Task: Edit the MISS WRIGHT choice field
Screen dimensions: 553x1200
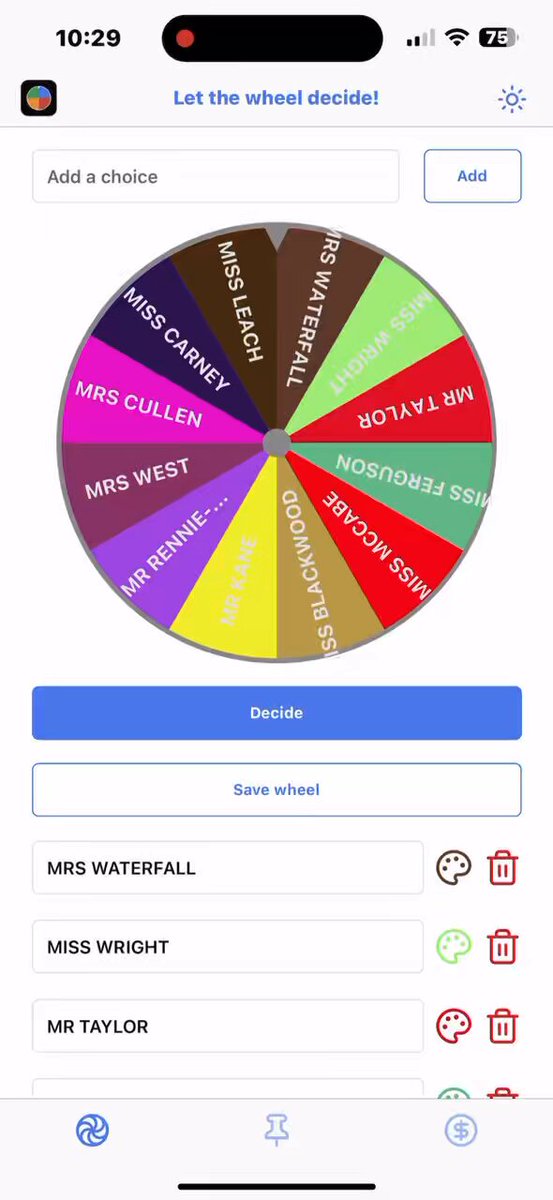Action: [228, 947]
